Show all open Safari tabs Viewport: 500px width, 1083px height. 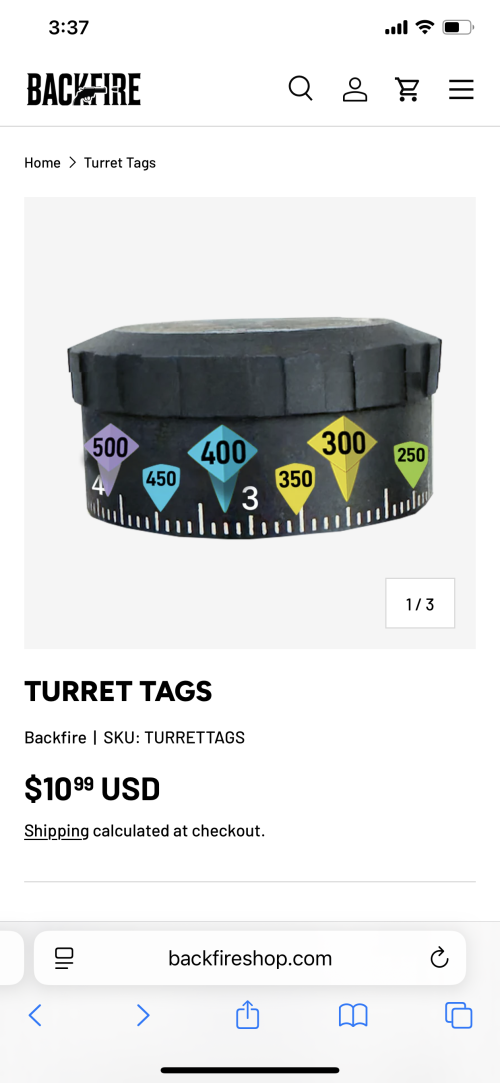point(459,1015)
